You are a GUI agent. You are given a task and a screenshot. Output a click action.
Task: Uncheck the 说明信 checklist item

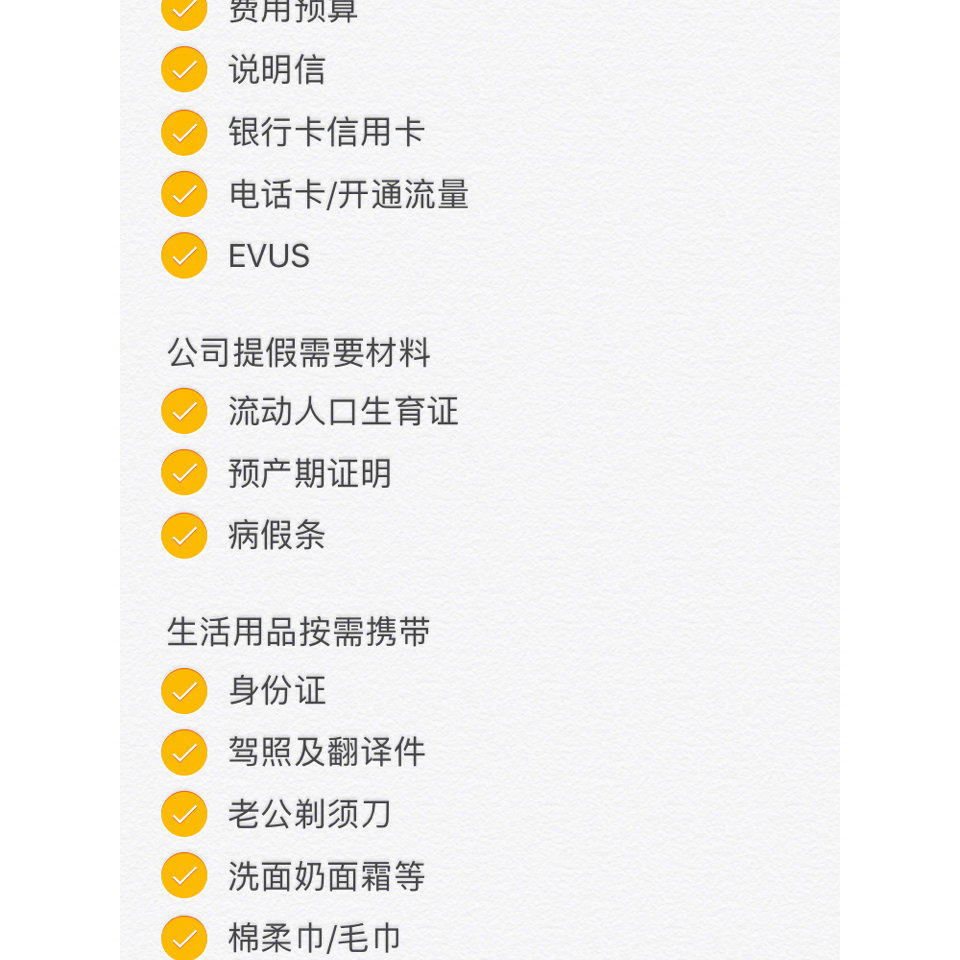pyautogui.click(x=184, y=70)
